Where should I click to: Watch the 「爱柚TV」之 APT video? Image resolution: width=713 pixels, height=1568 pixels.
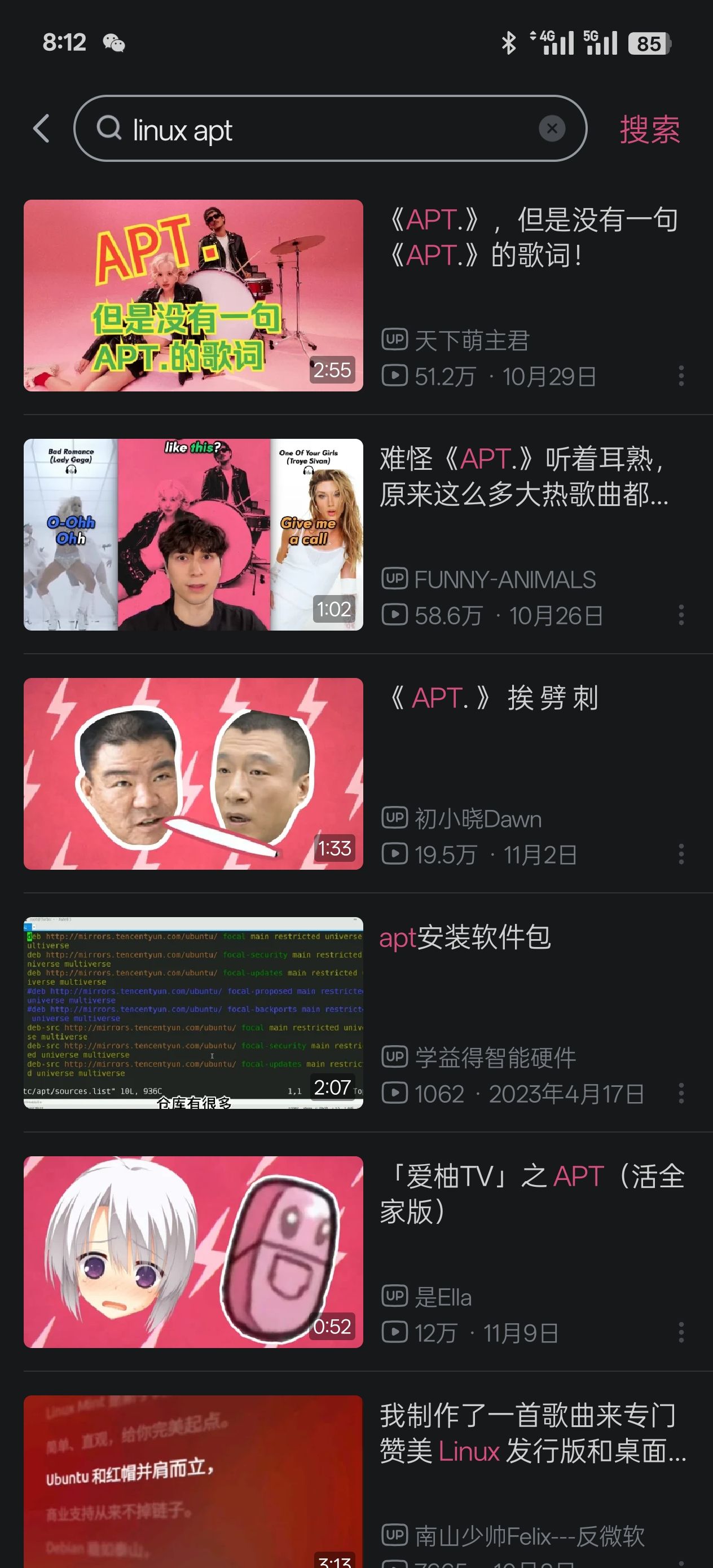193,1252
